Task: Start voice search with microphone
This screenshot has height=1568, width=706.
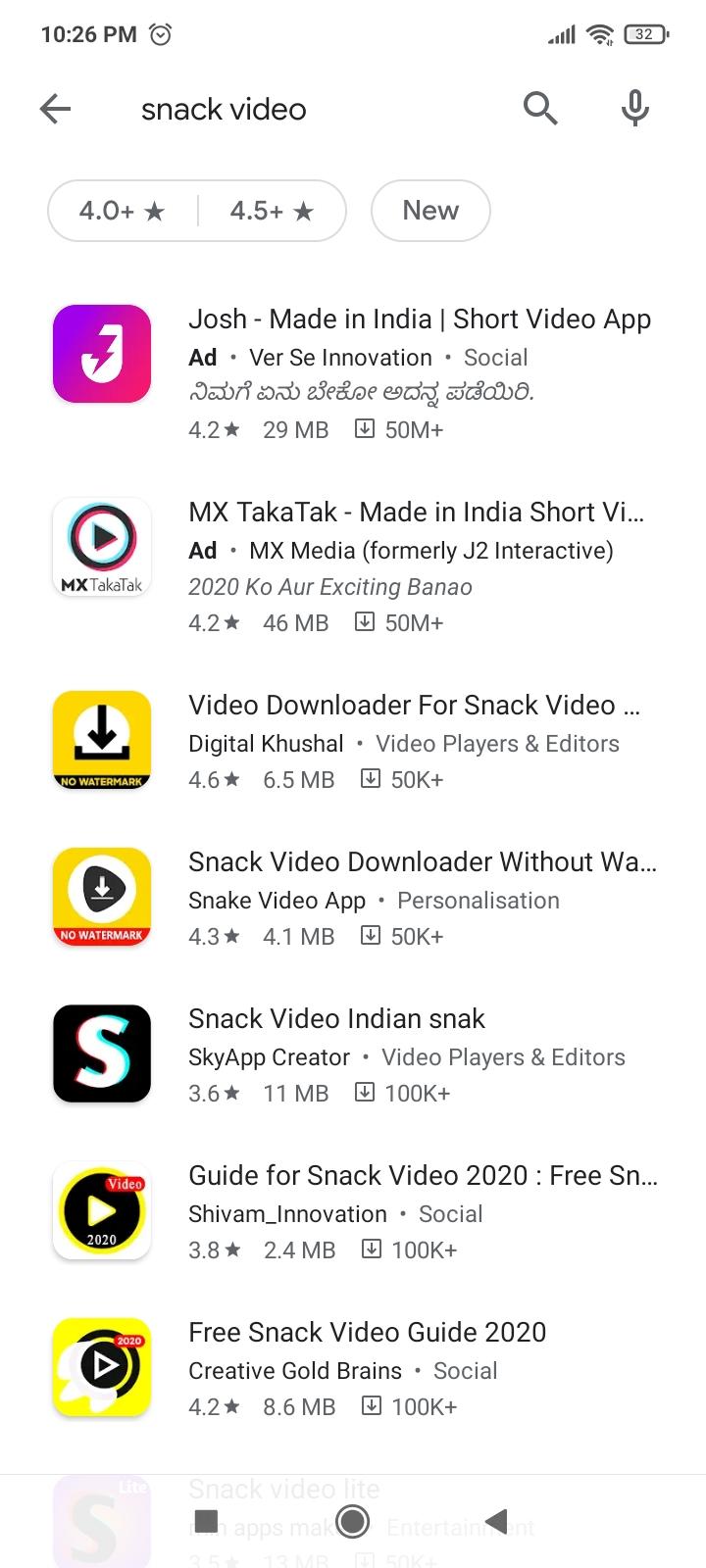Action: tap(634, 109)
